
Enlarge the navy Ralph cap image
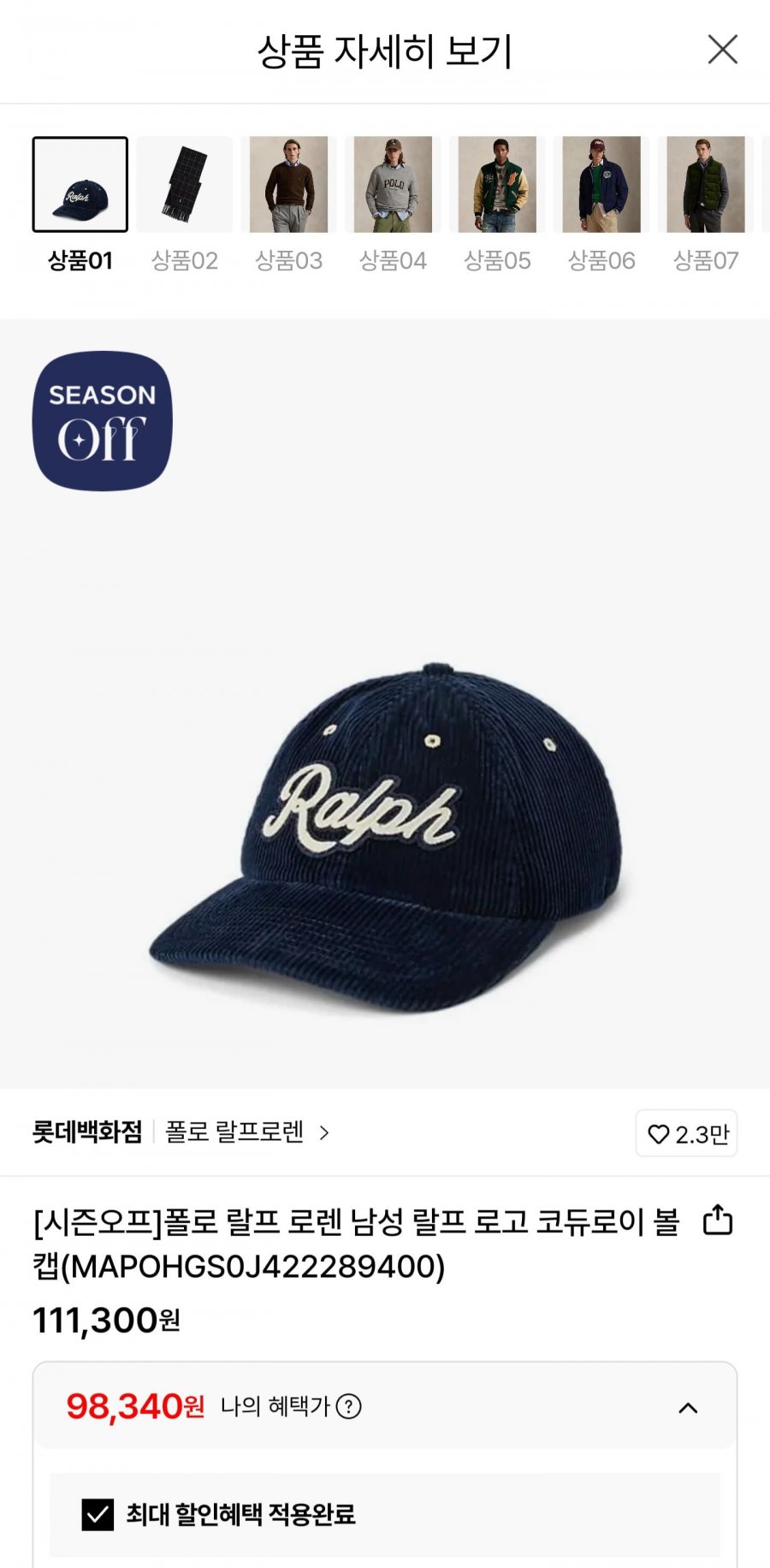coord(385,839)
